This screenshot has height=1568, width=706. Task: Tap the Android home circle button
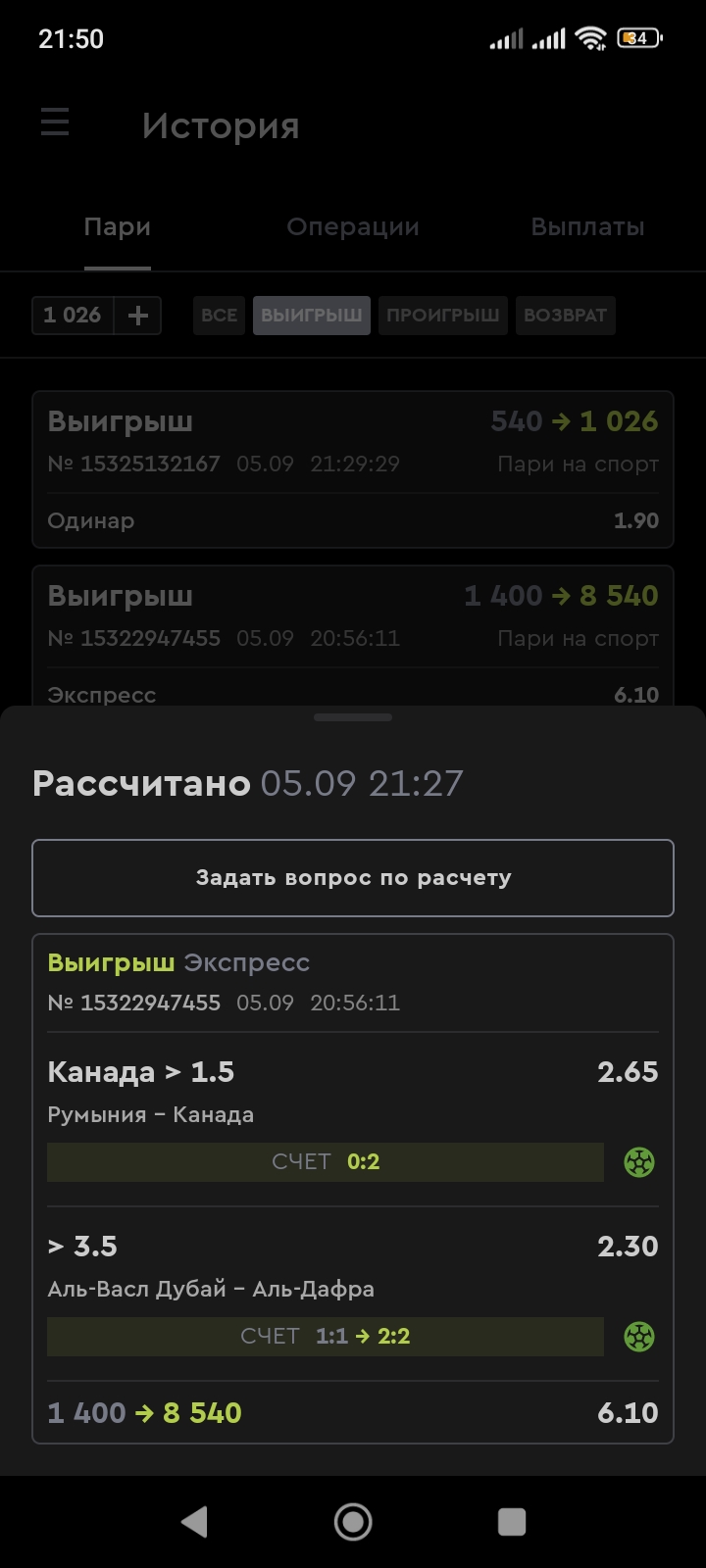pos(353,1522)
